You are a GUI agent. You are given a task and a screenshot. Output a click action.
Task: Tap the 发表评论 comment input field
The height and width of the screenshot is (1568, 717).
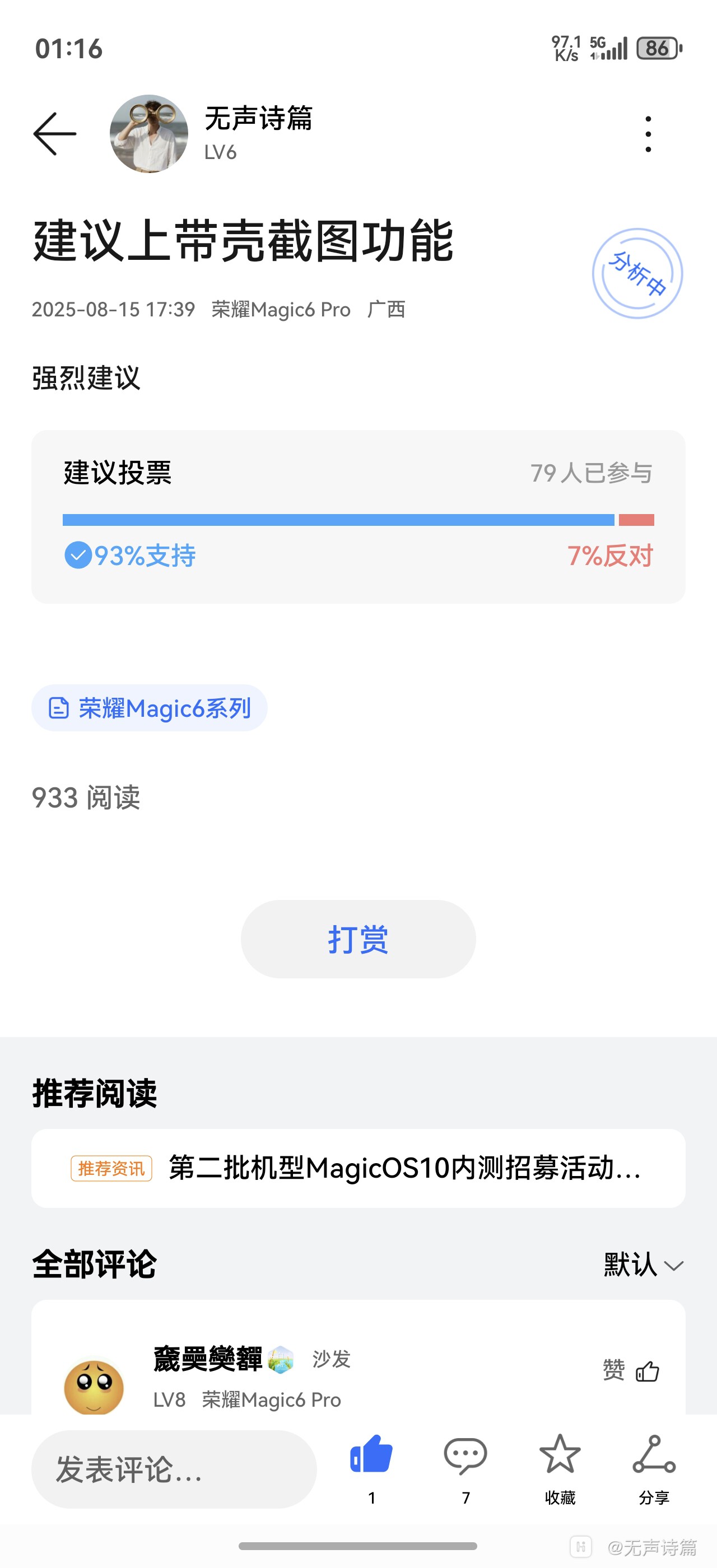click(x=174, y=1469)
